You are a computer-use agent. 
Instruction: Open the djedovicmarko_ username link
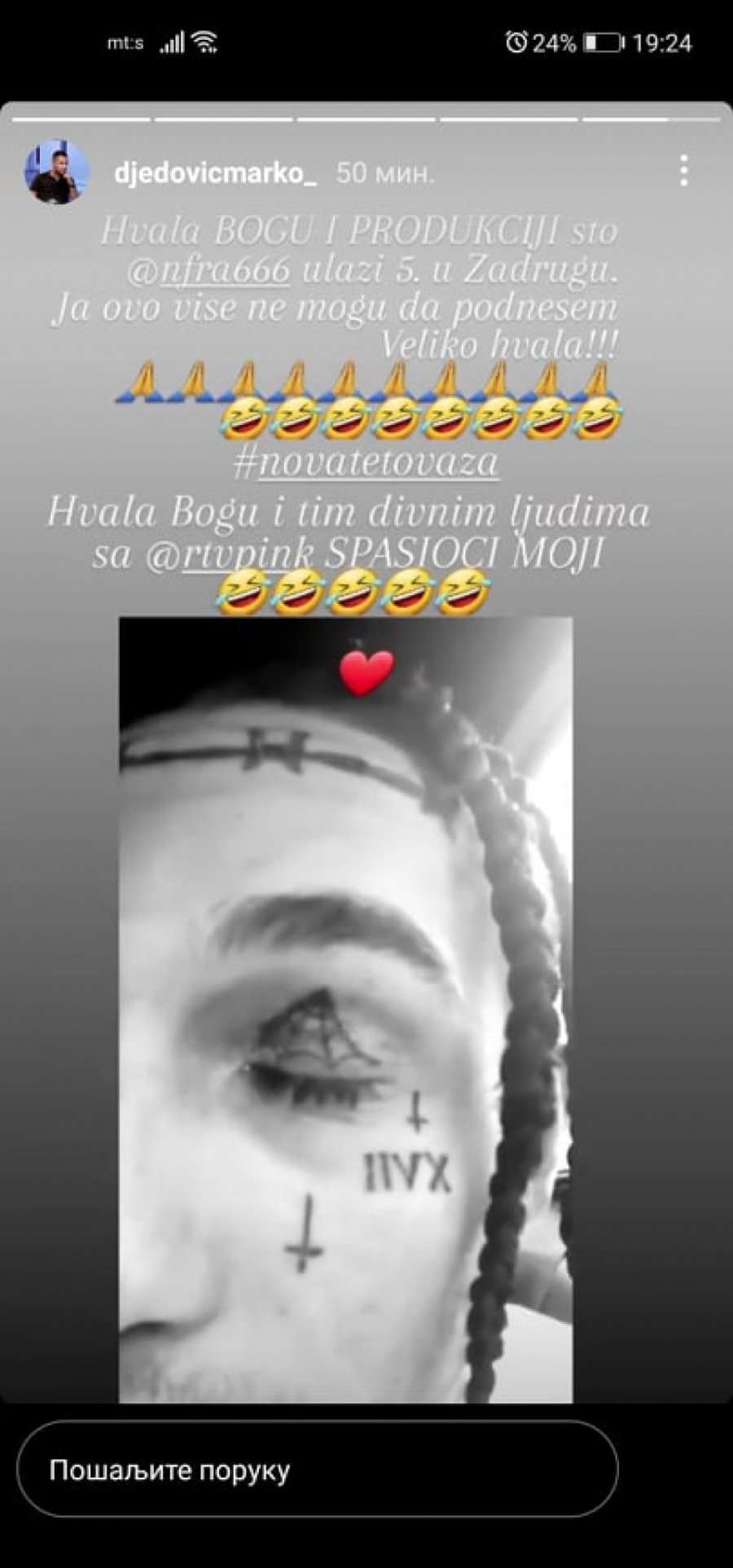[x=216, y=173]
